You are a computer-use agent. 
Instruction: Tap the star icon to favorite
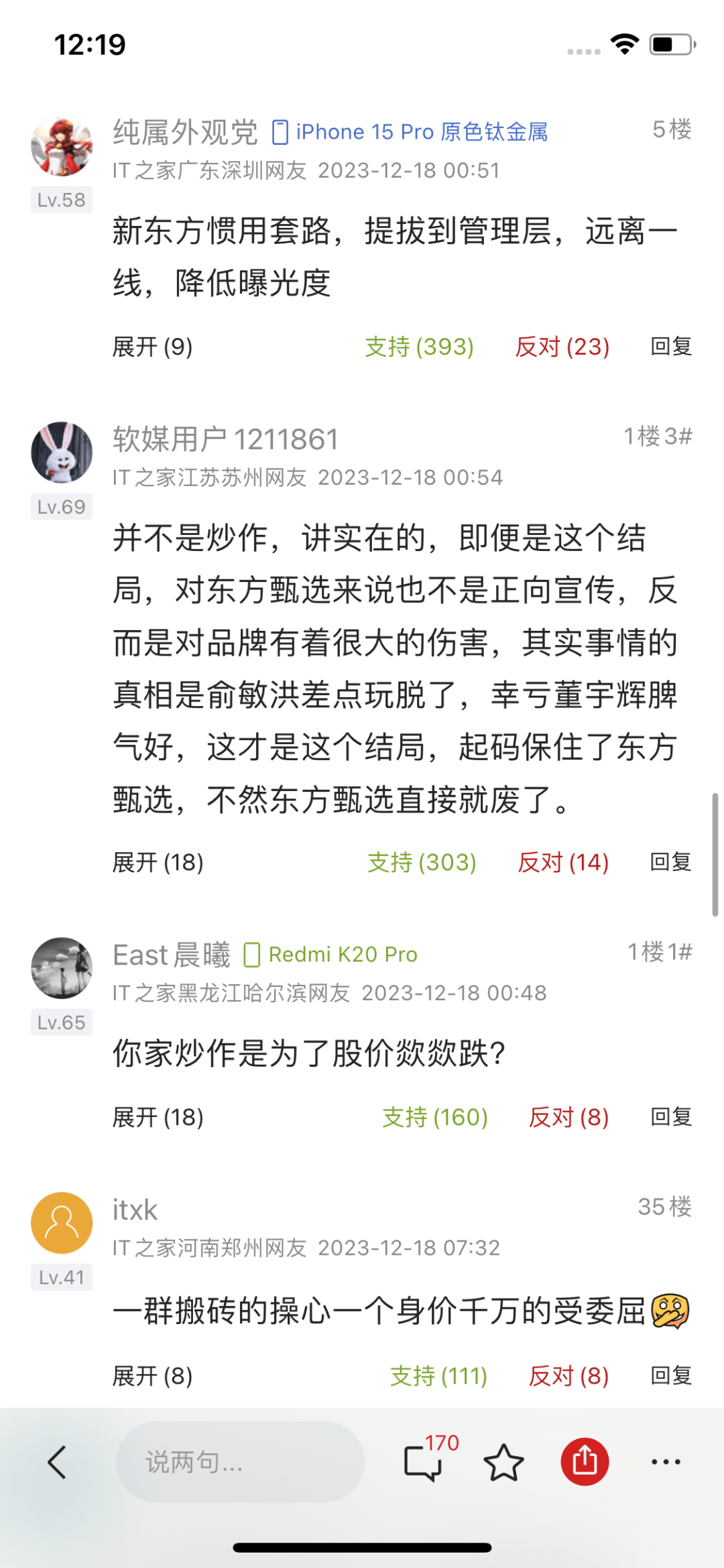(x=504, y=1461)
